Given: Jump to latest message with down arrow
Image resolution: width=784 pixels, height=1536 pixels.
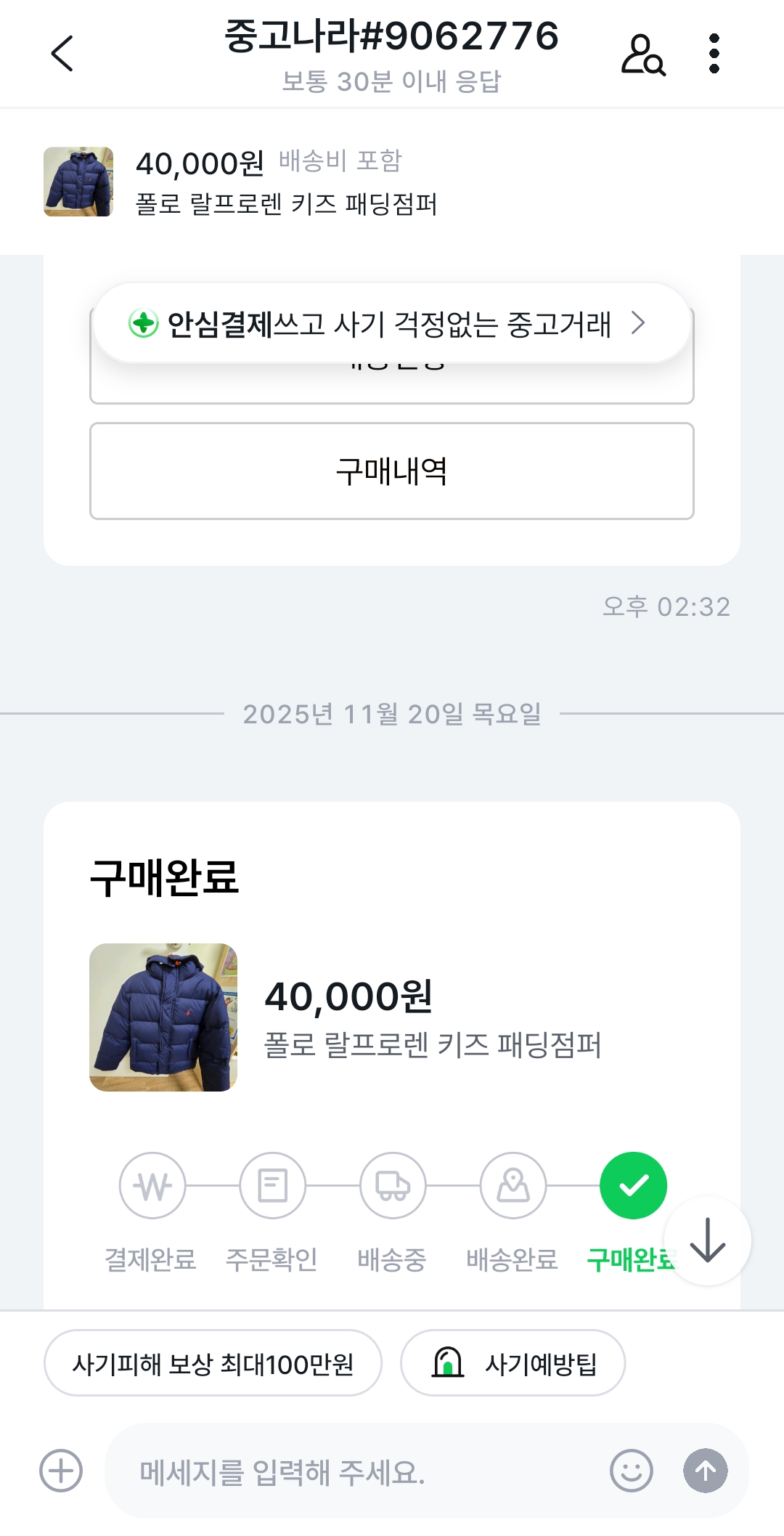Looking at the screenshot, I should [x=708, y=1240].
